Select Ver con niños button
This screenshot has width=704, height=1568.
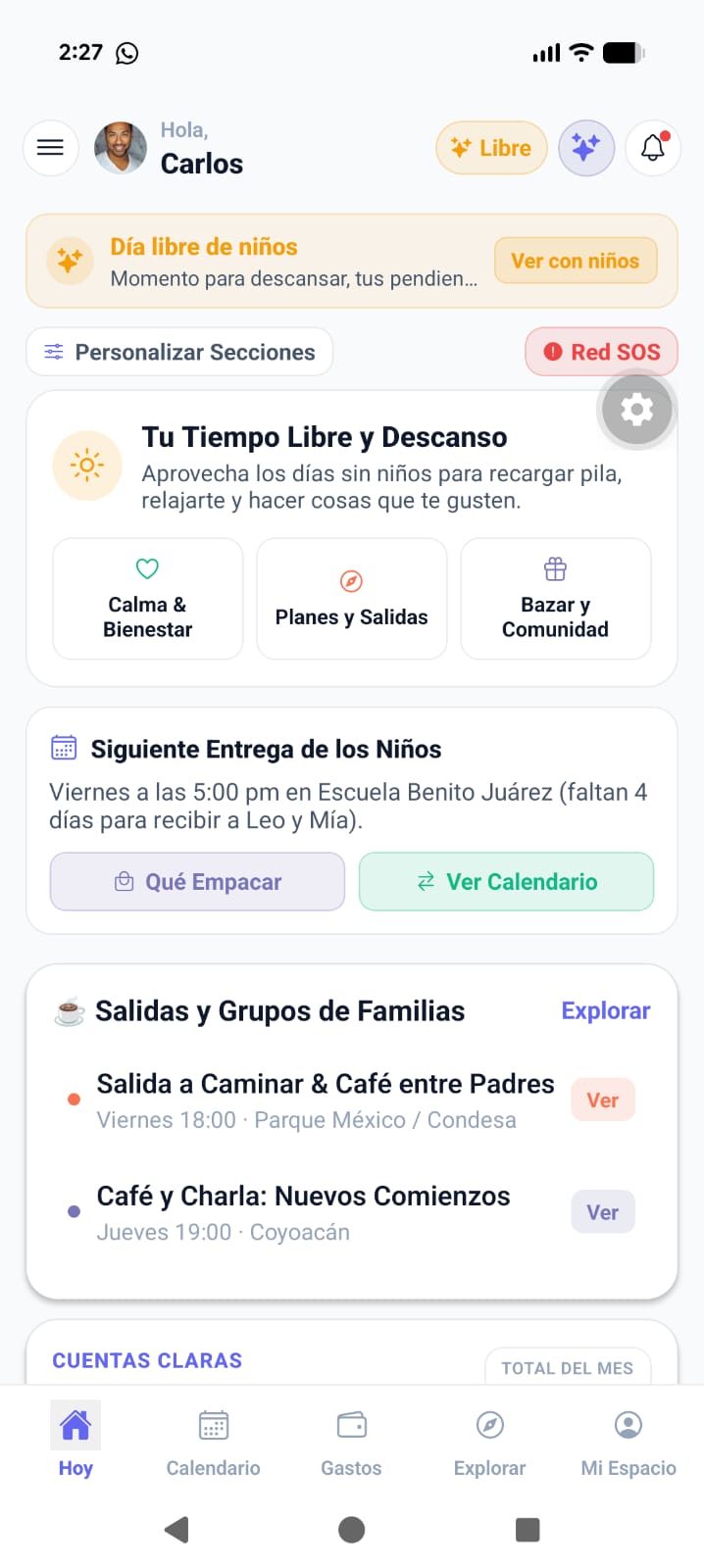[576, 261]
